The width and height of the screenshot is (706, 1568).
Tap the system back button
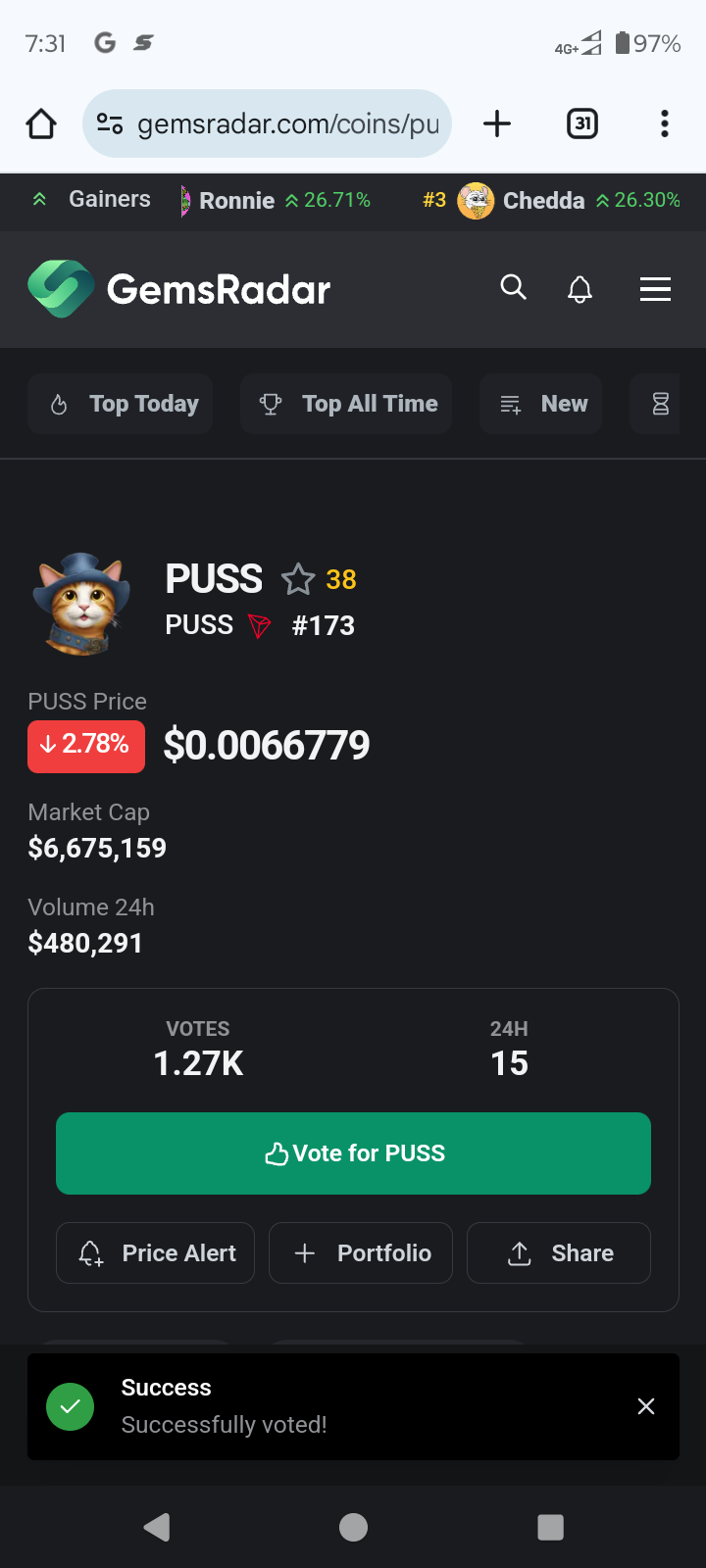point(157,1527)
